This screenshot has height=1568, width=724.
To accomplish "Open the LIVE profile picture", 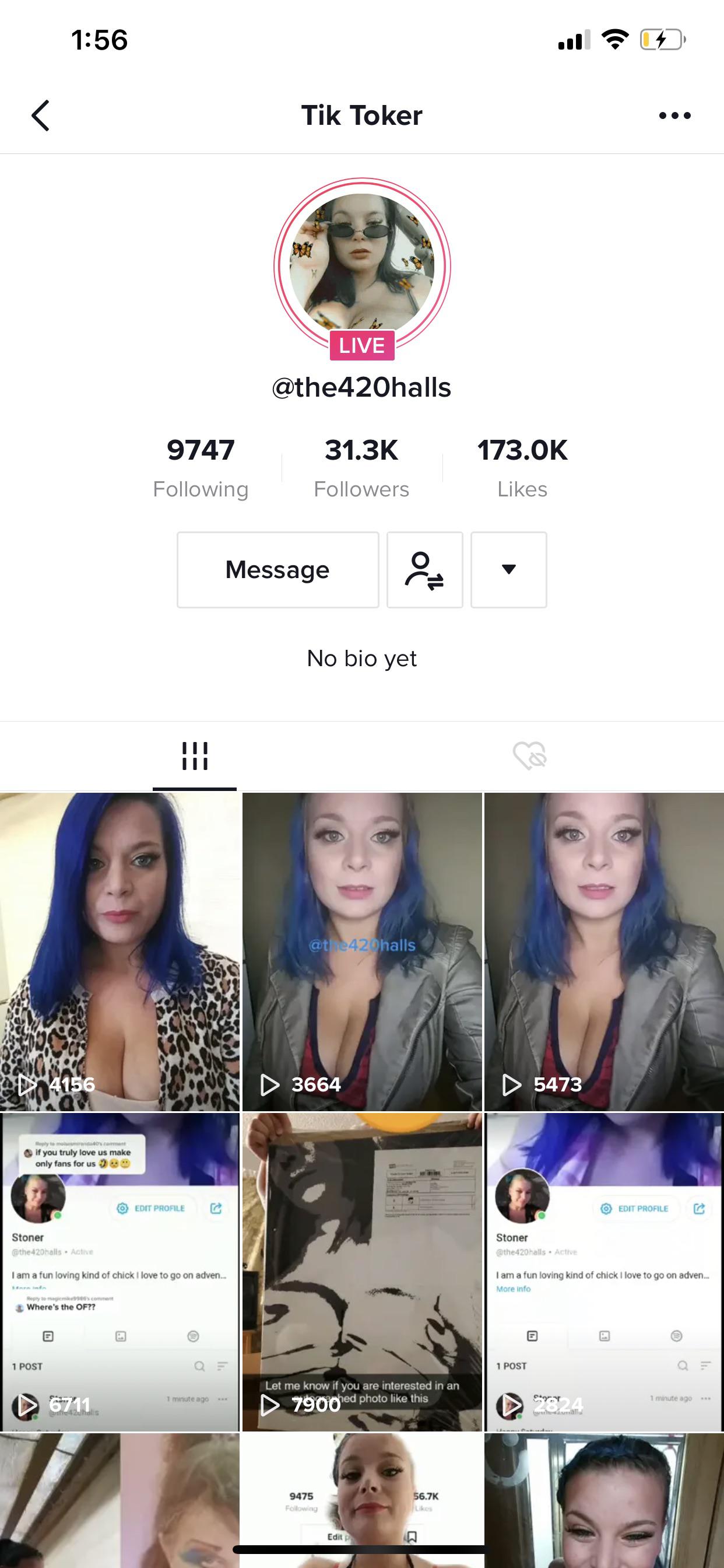I will click(x=362, y=266).
